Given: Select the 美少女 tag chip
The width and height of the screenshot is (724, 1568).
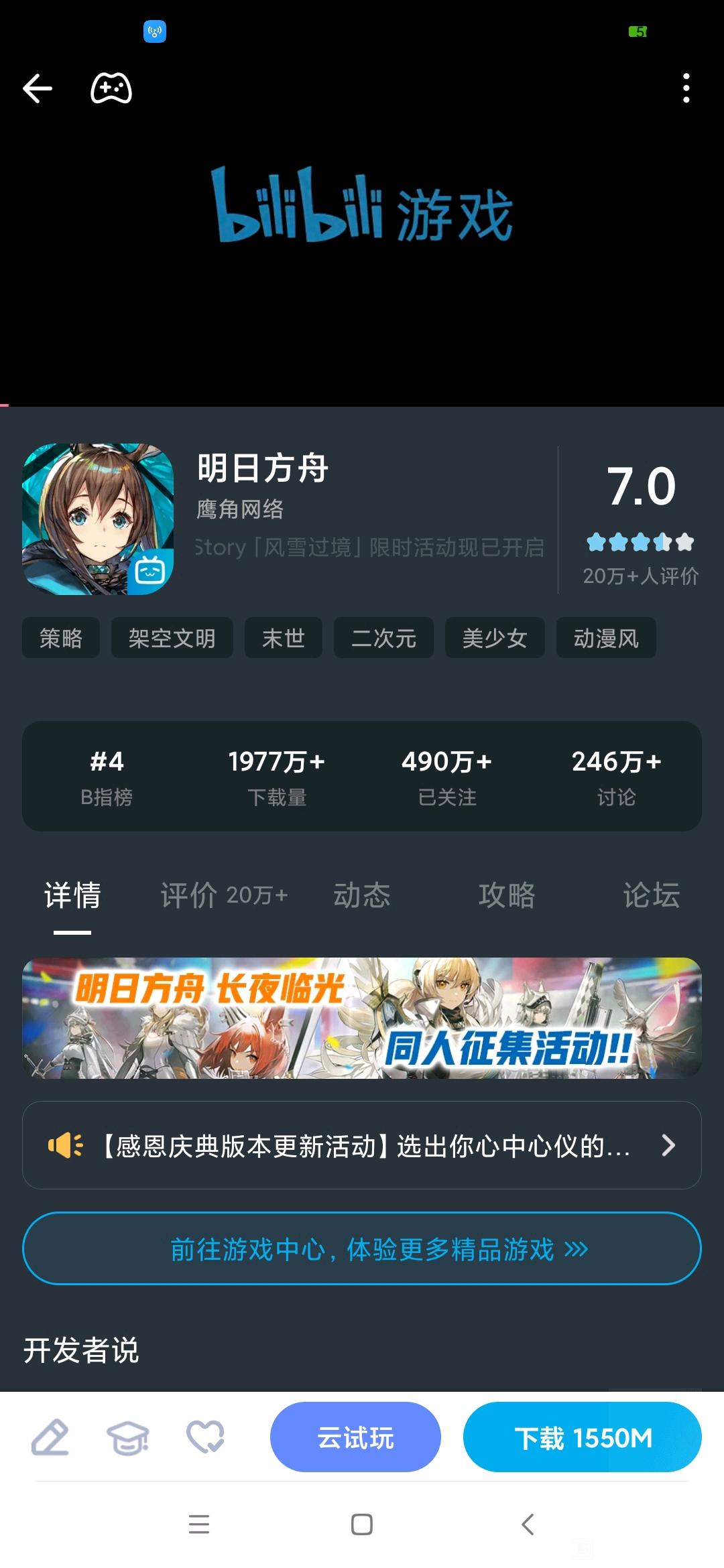Looking at the screenshot, I should coord(495,638).
